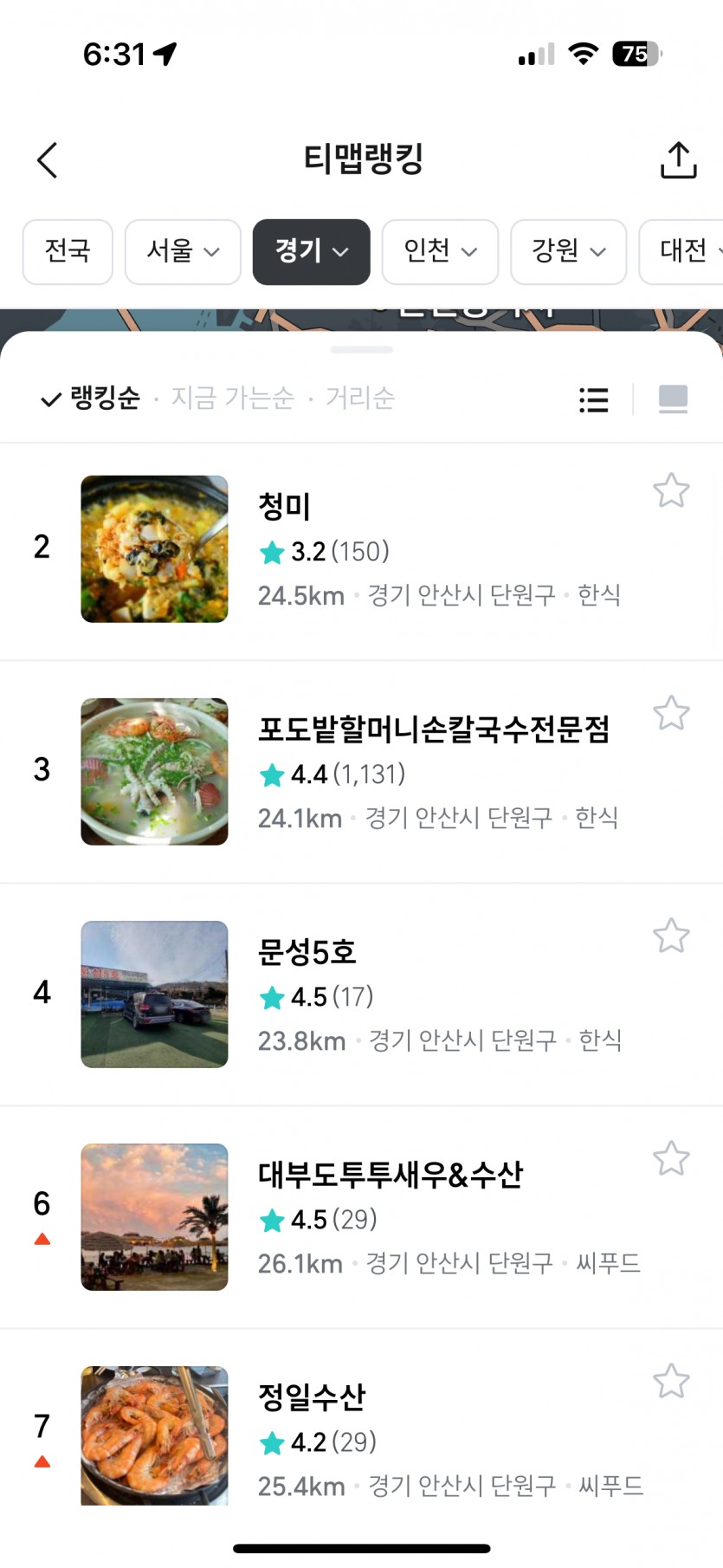The height and width of the screenshot is (1568, 723).
Task: Sort by 지금 가는순
Action: 232,398
